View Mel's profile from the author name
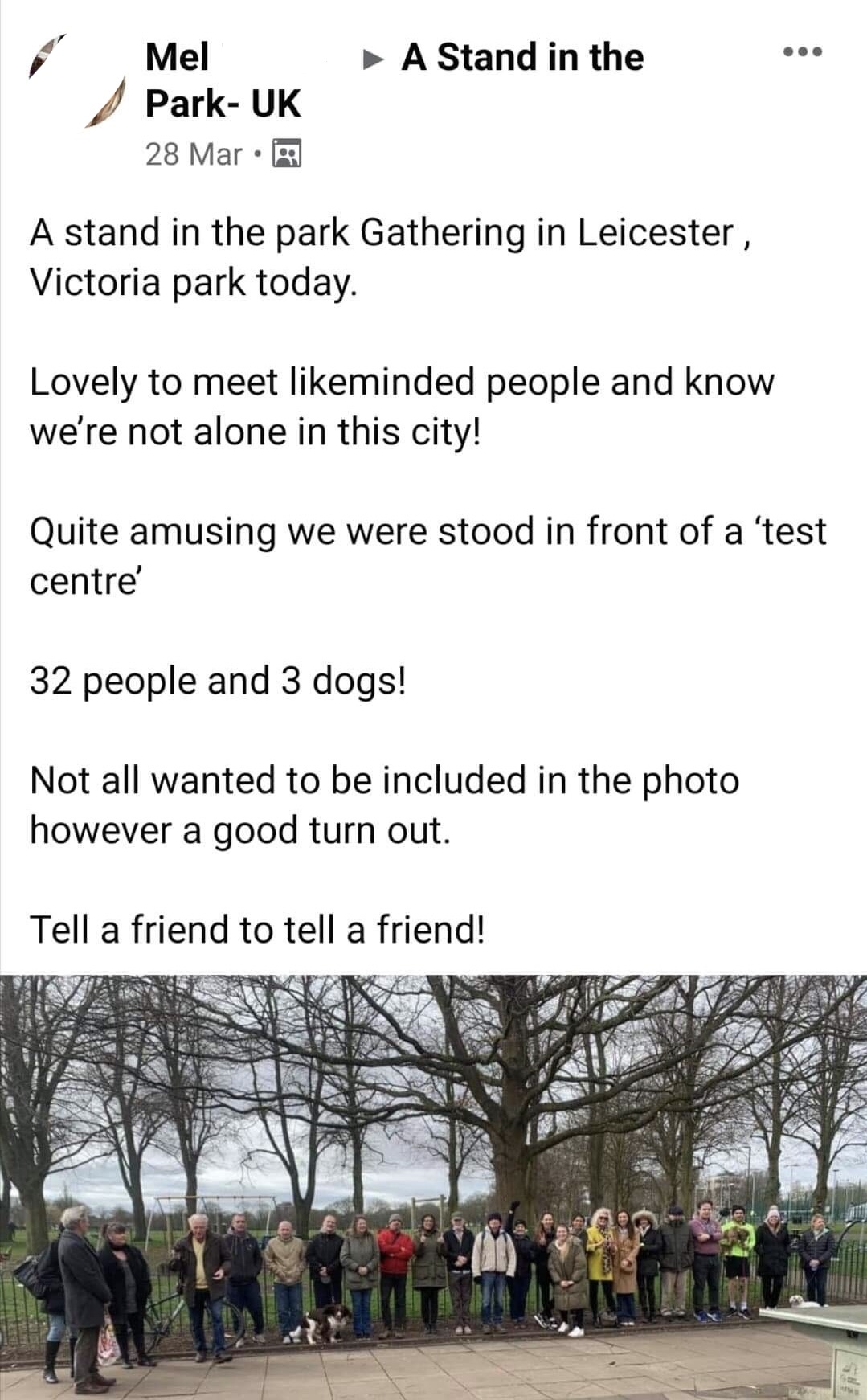867x1400 pixels. pos(177,58)
